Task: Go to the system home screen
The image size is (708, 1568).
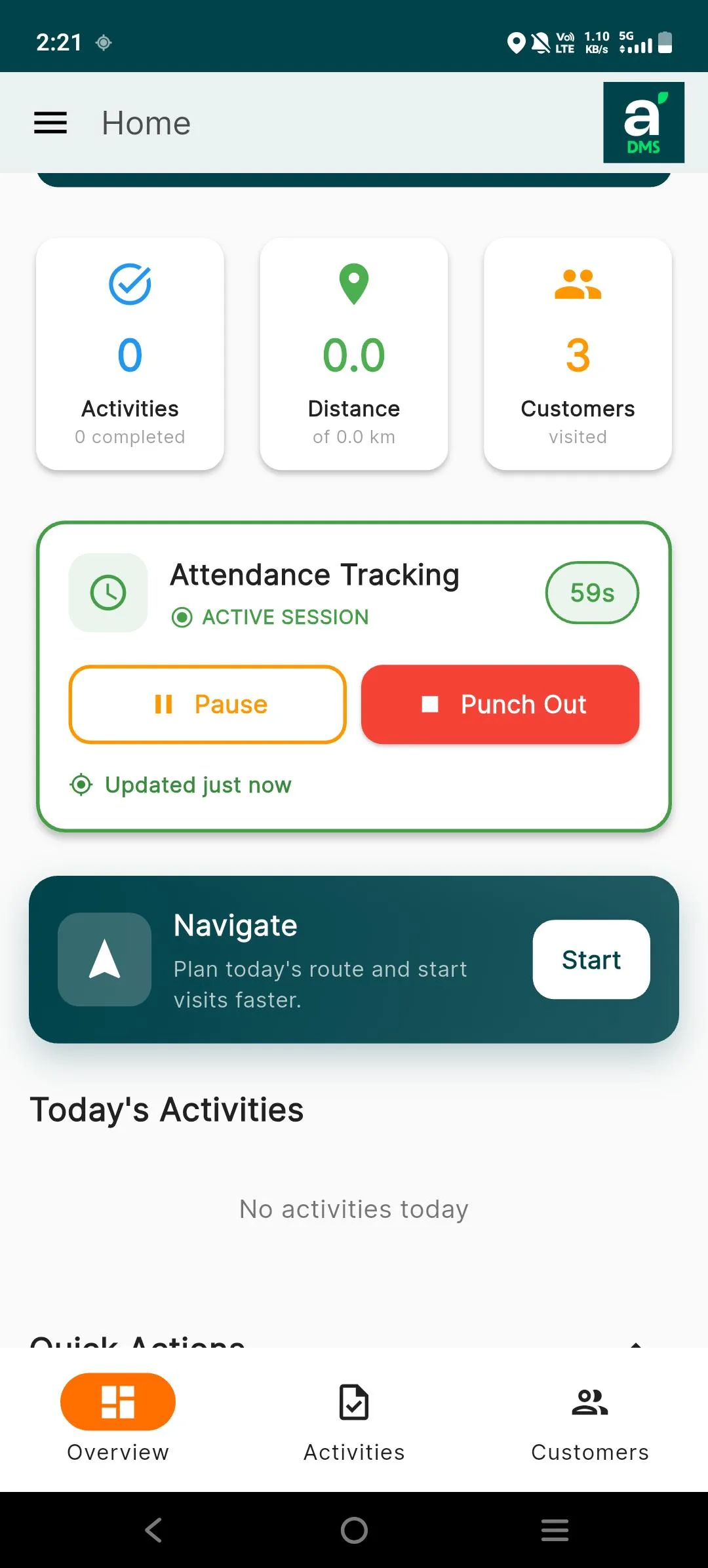Action: (x=354, y=1530)
